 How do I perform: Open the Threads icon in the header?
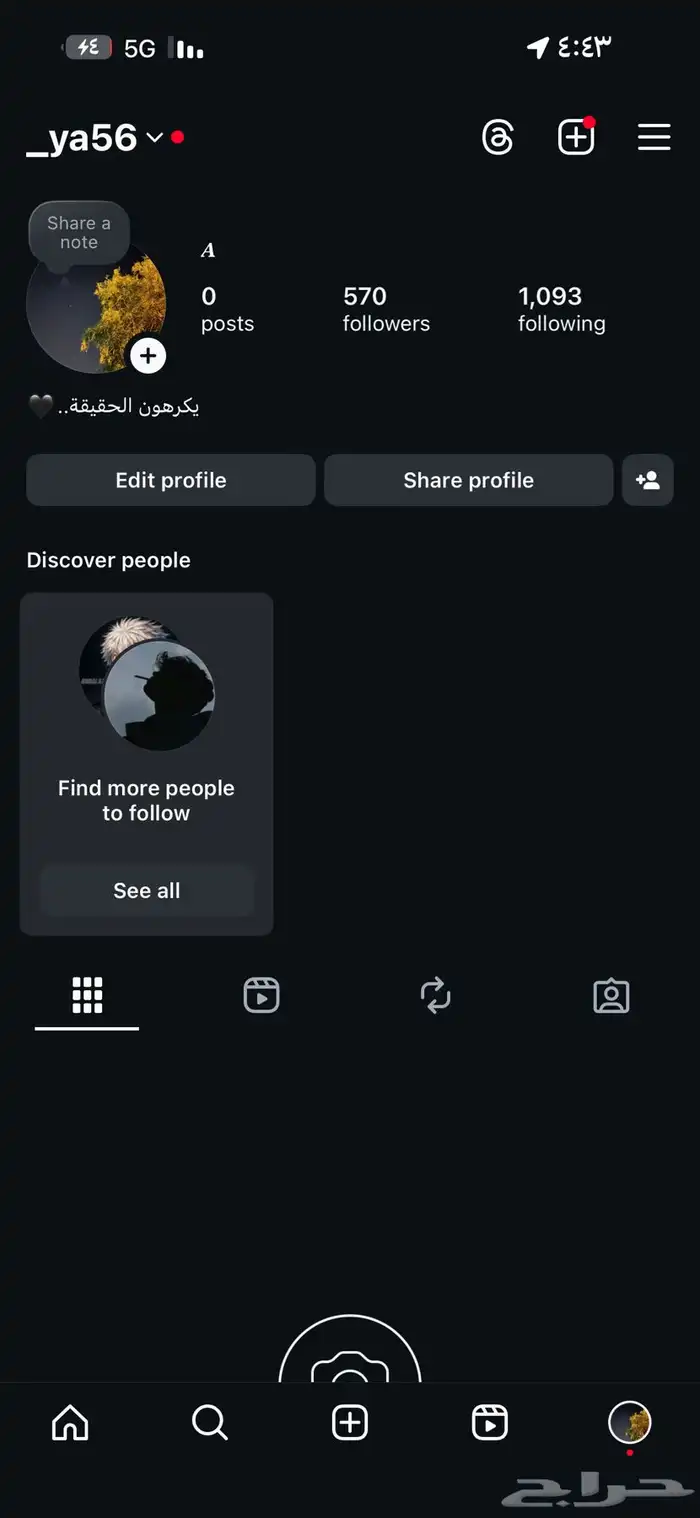pyautogui.click(x=497, y=137)
